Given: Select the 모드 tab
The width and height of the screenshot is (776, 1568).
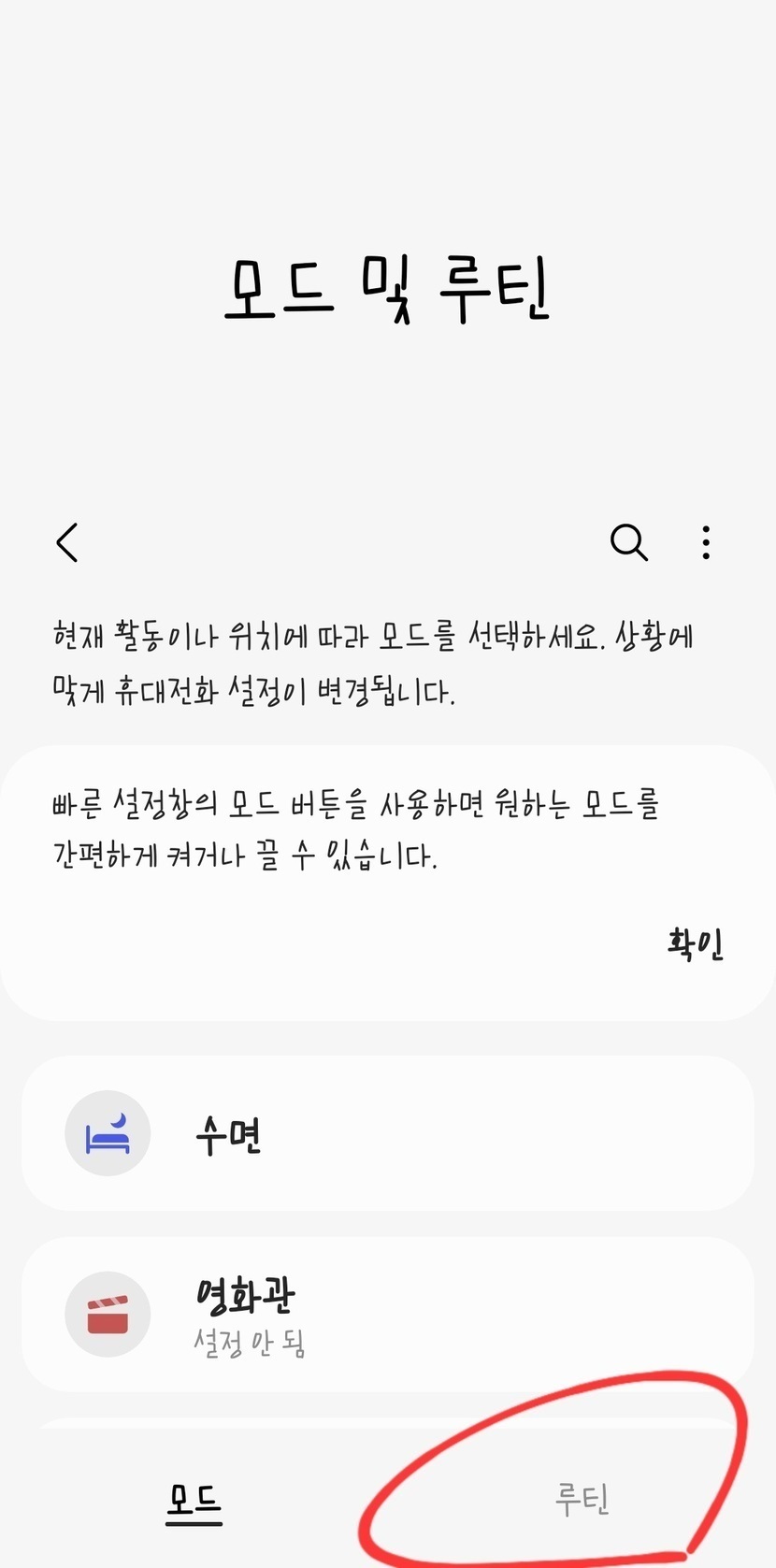Looking at the screenshot, I should [194, 1500].
